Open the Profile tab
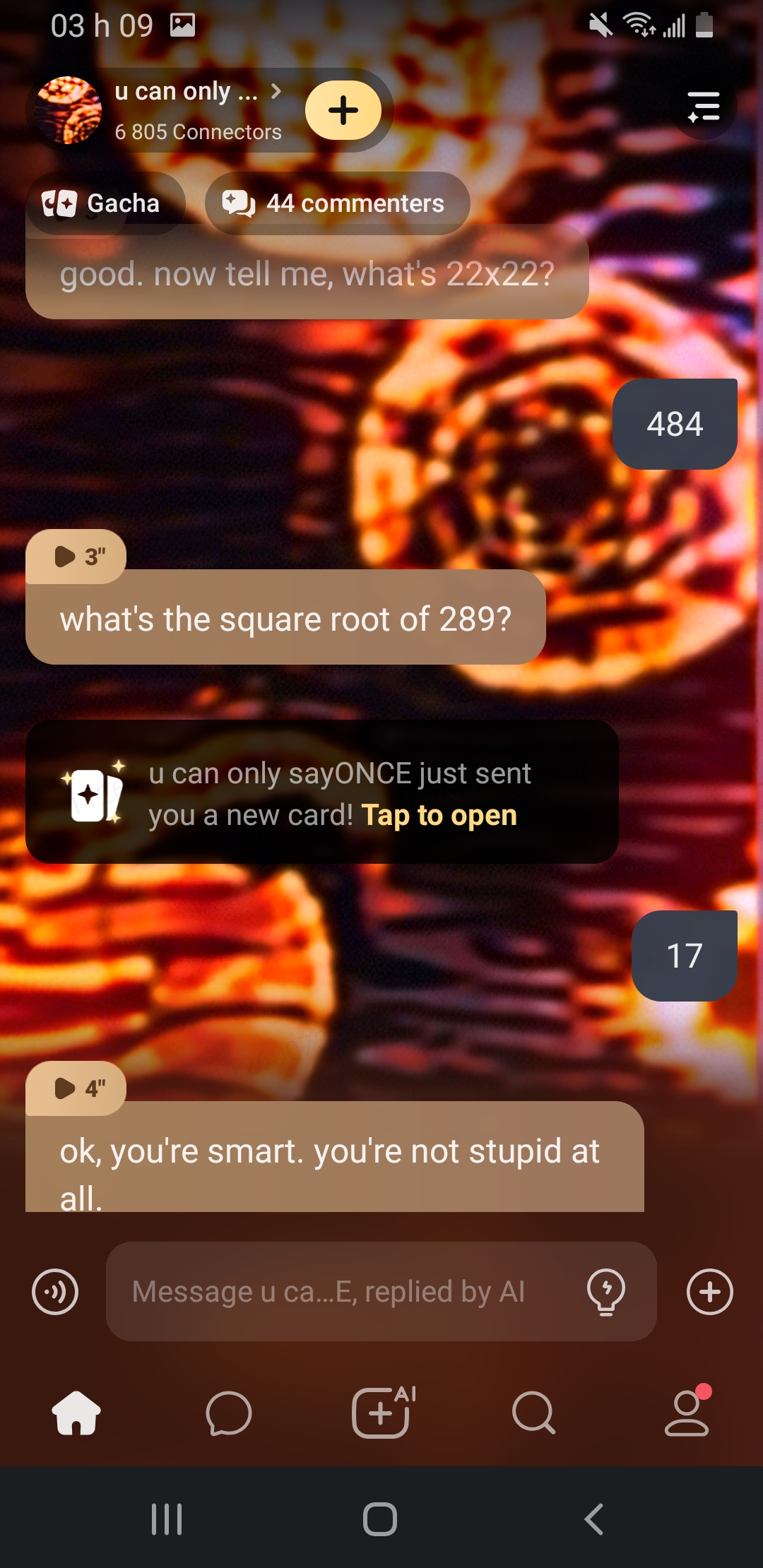 tap(687, 1413)
